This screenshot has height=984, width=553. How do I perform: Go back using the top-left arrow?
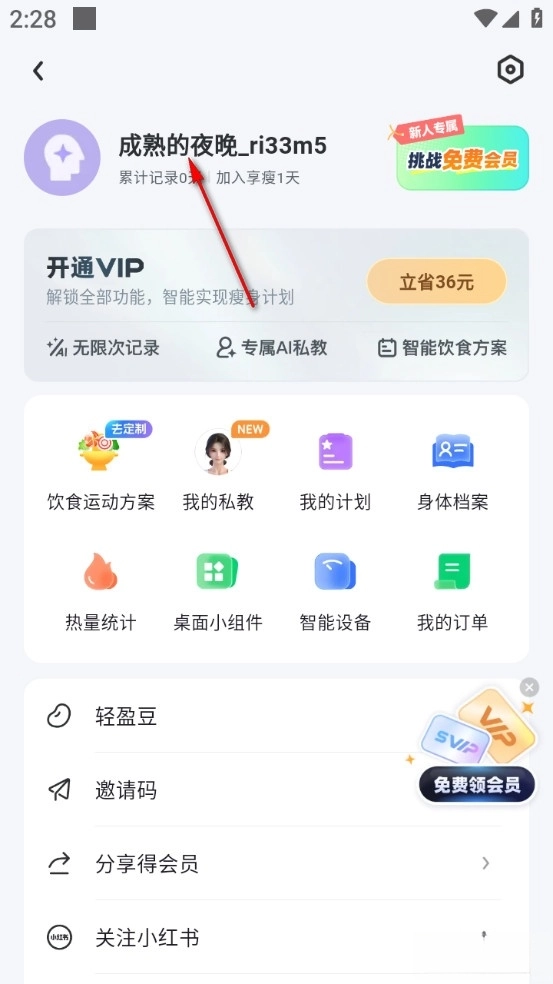tap(38, 71)
